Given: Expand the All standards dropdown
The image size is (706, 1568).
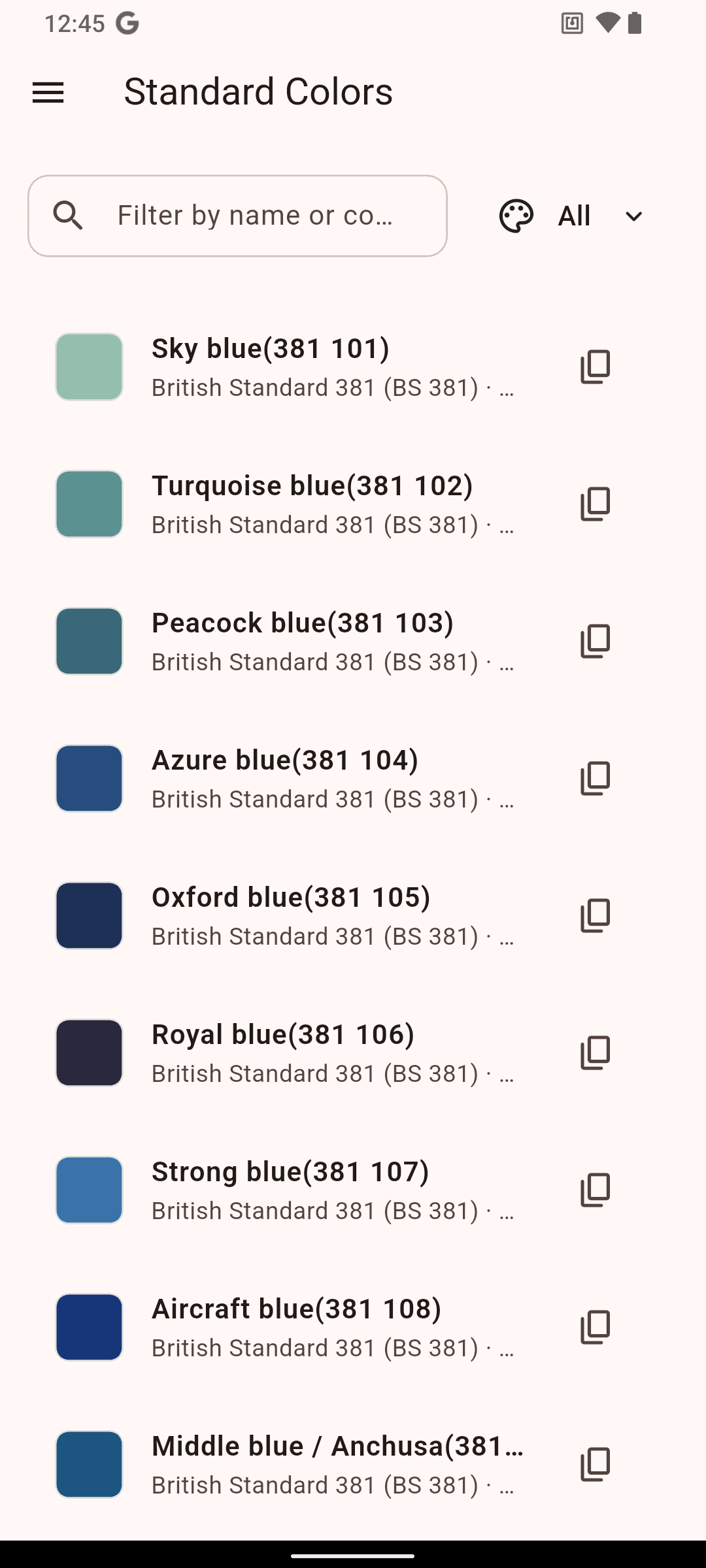Looking at the screenshot, I should (573, 215).
